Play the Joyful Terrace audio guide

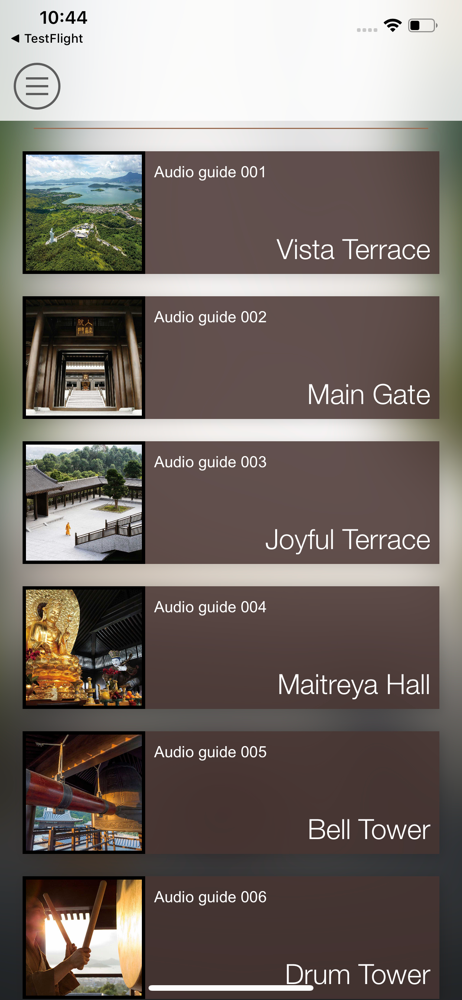click(231, 503)
